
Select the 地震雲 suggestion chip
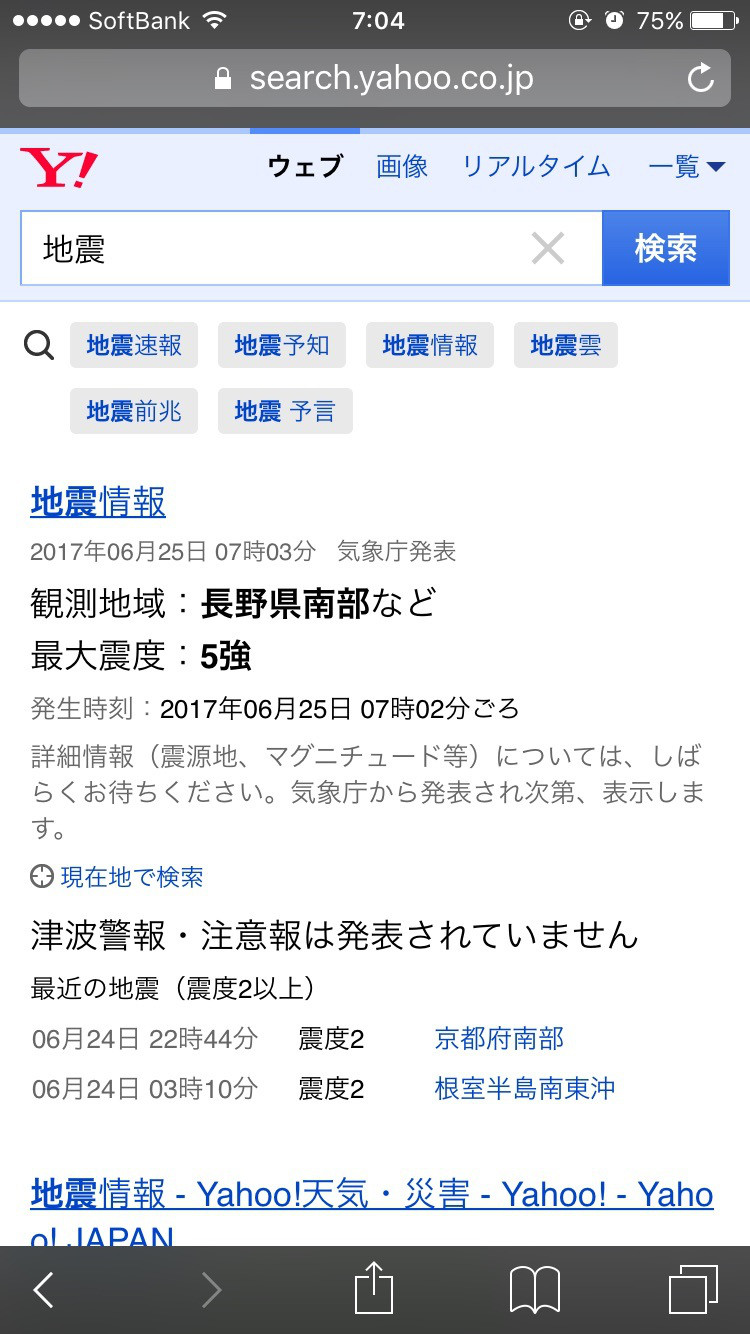point(566,346)
